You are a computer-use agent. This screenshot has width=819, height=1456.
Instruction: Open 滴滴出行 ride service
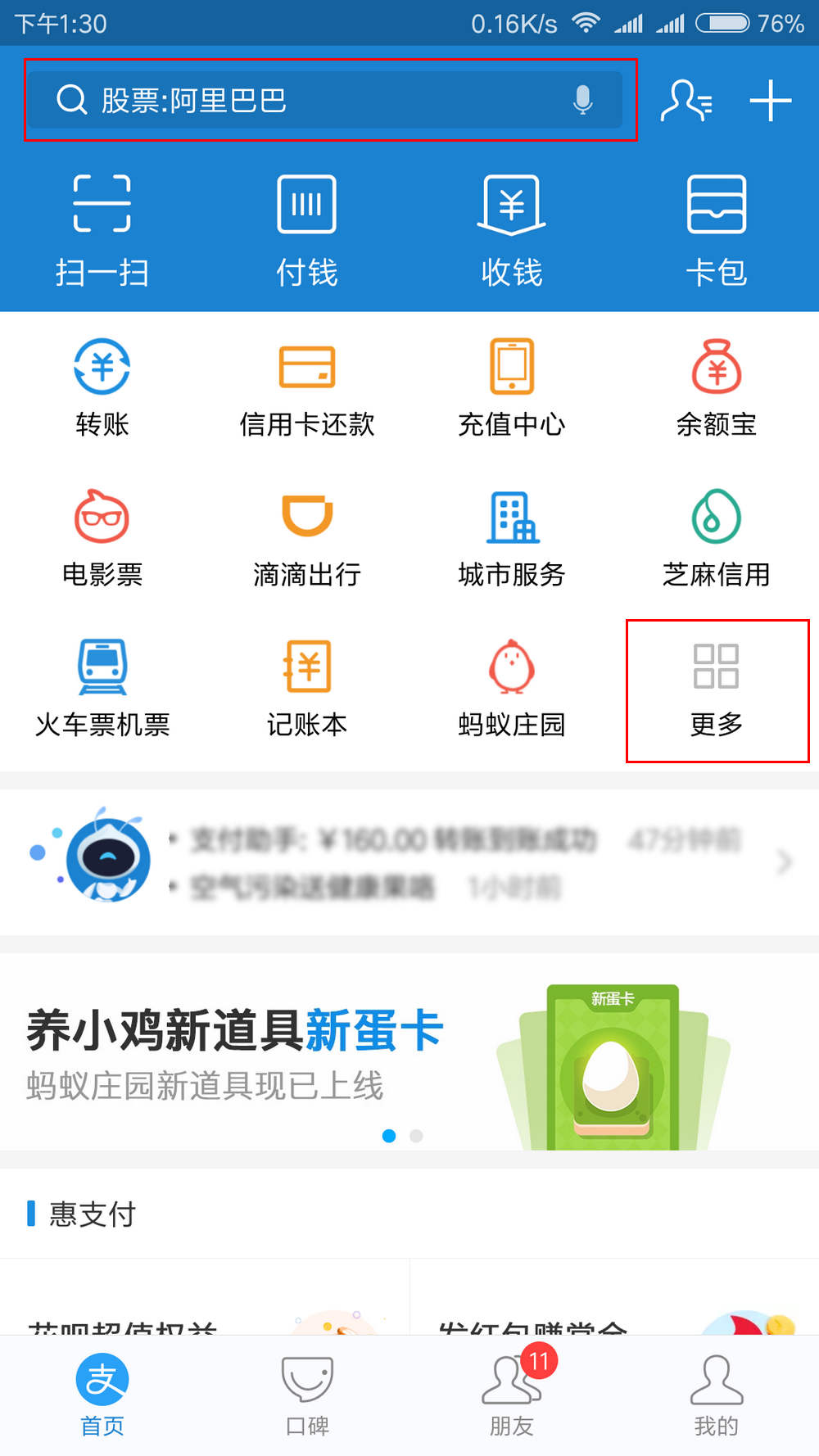307,538
